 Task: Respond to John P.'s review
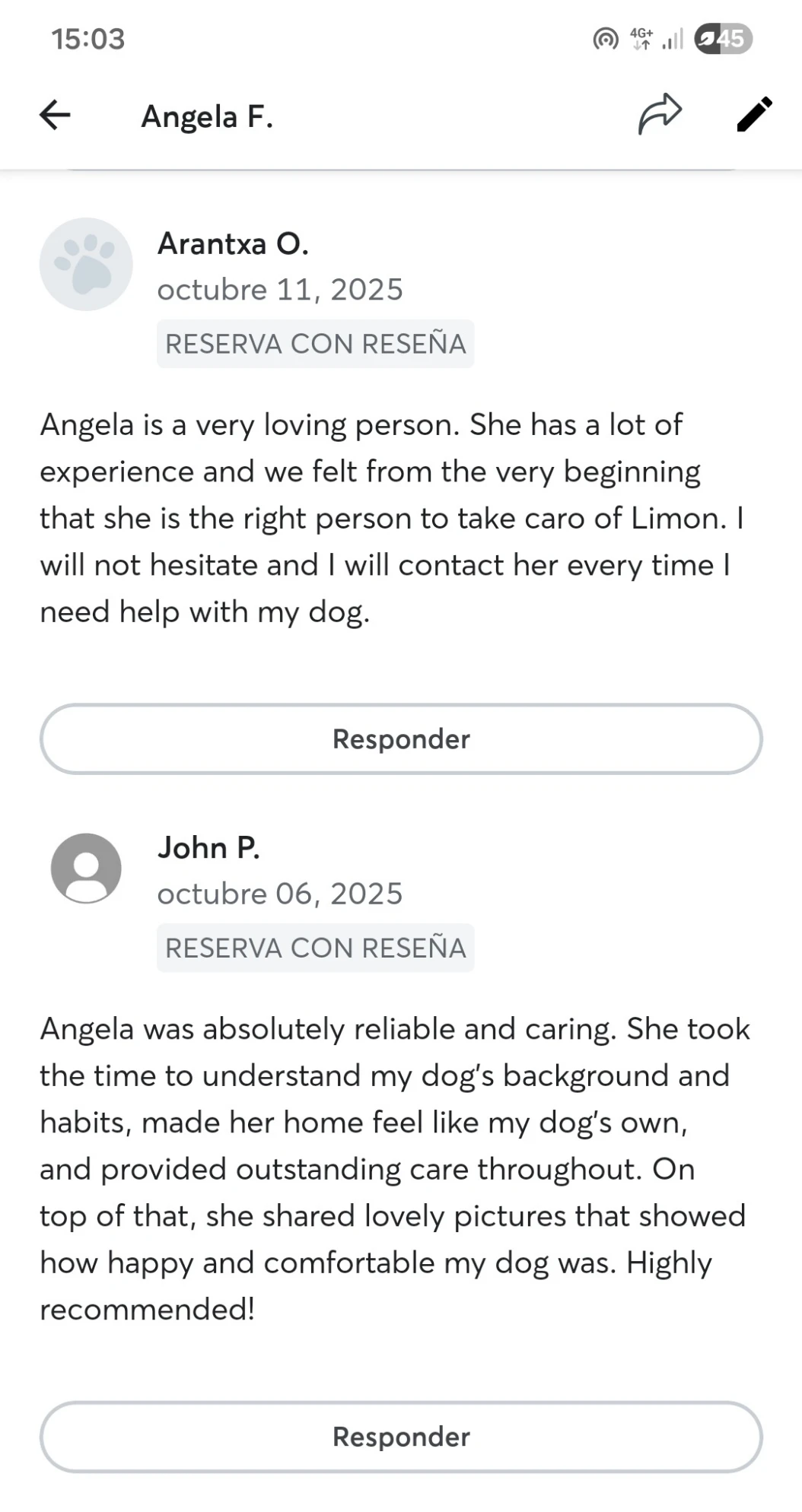pyautogui.click(x=401, y=1436)
